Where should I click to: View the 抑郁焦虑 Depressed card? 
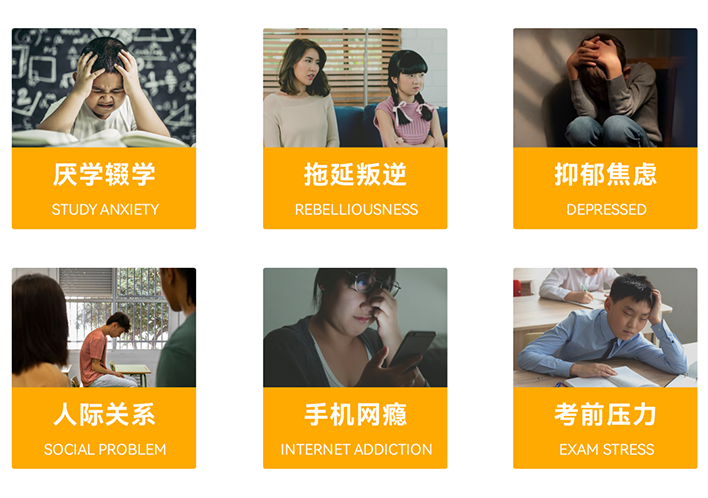(605, 130)
